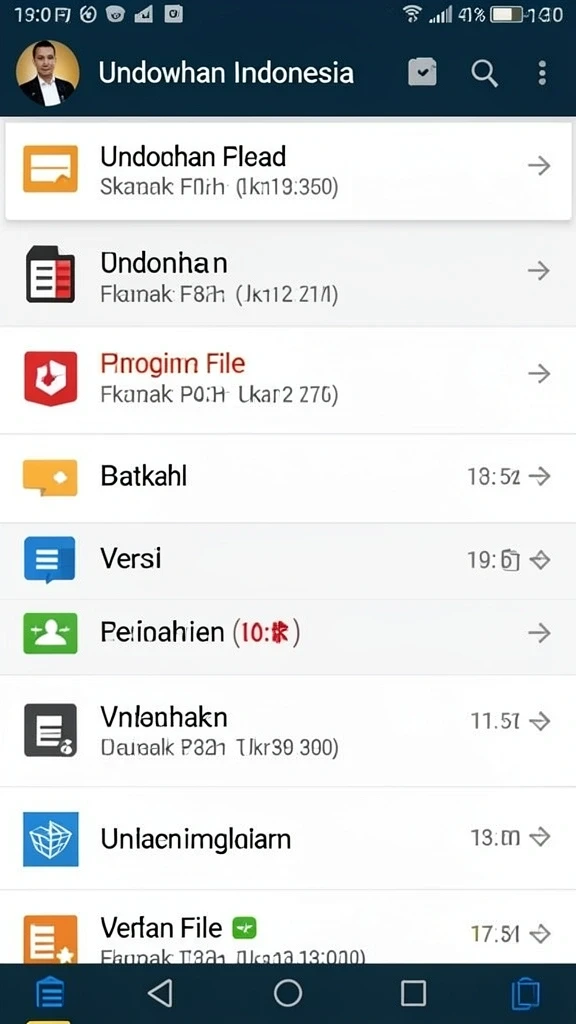Screen dimensions: 576x1024
Task: Open the Batkahl row
Action: (288, 478)
